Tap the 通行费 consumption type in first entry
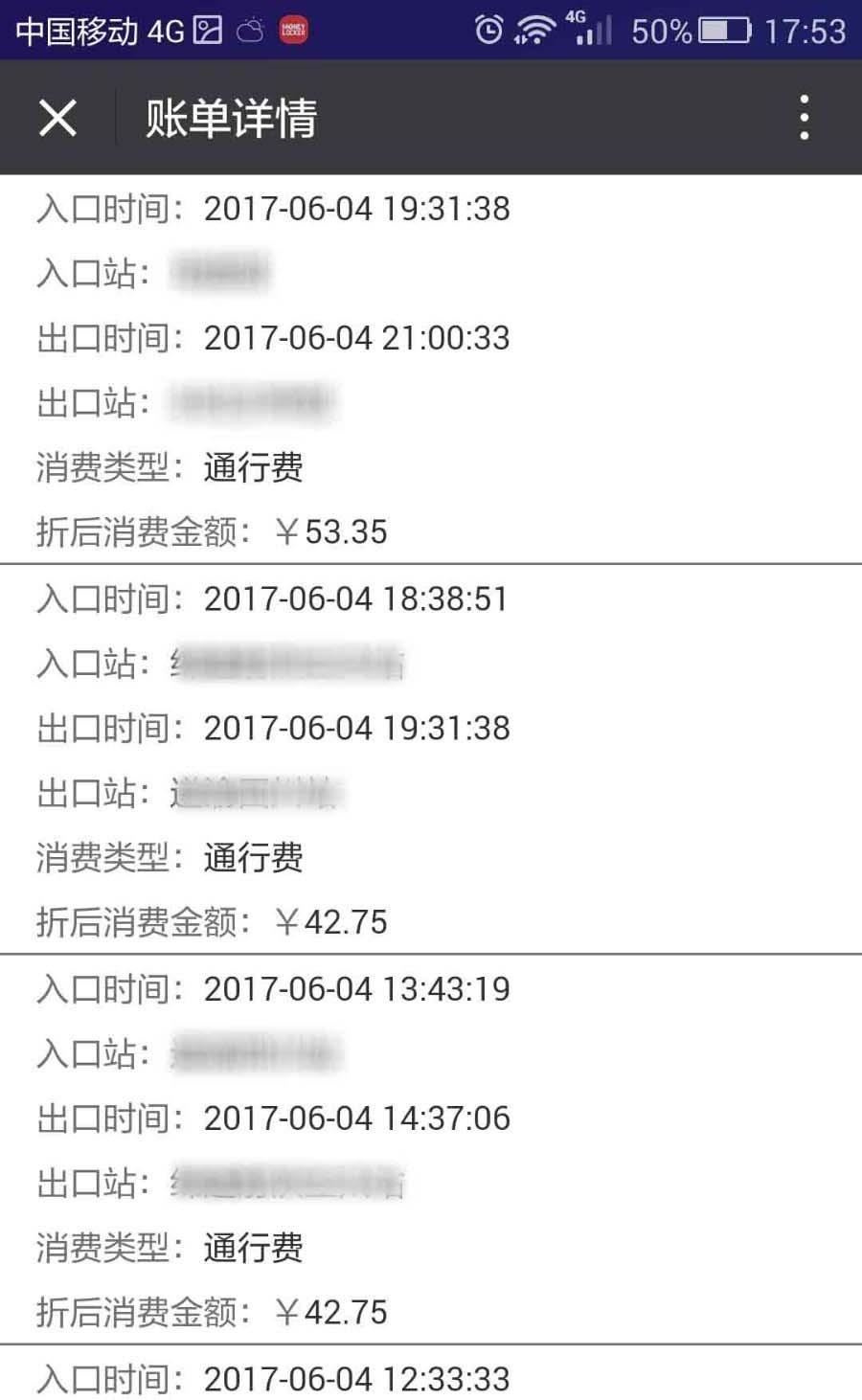This screenshot has height=1400, width=862. (x=254, y=468)
